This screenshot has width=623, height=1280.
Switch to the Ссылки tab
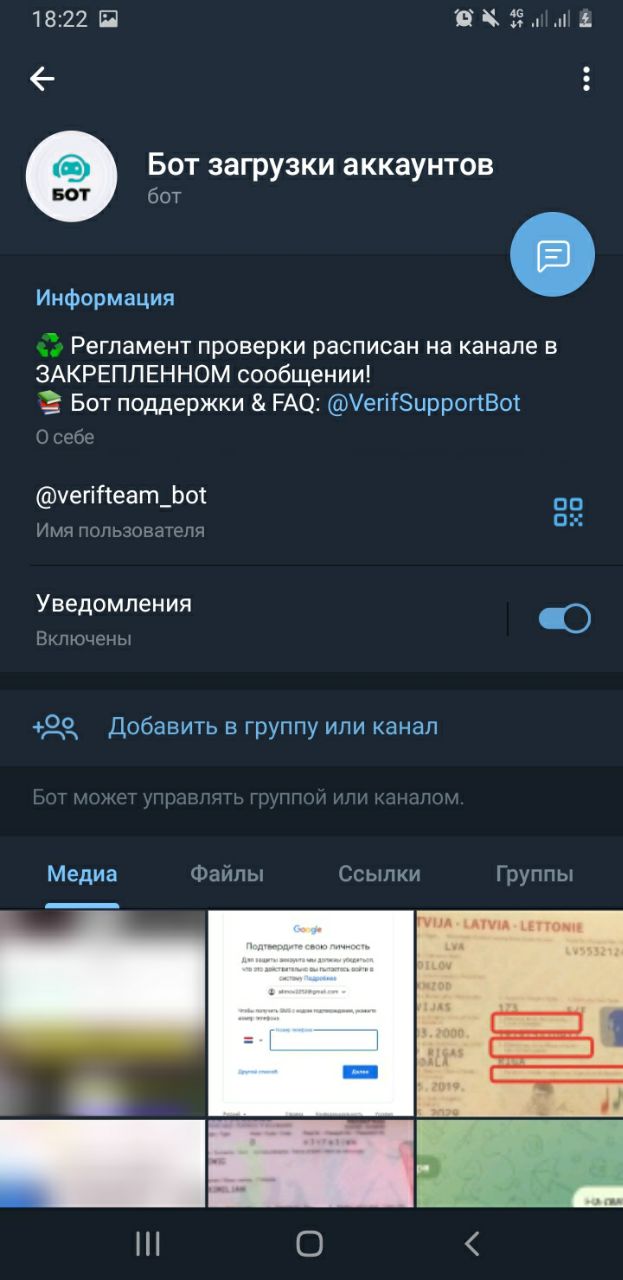(379, 874)
